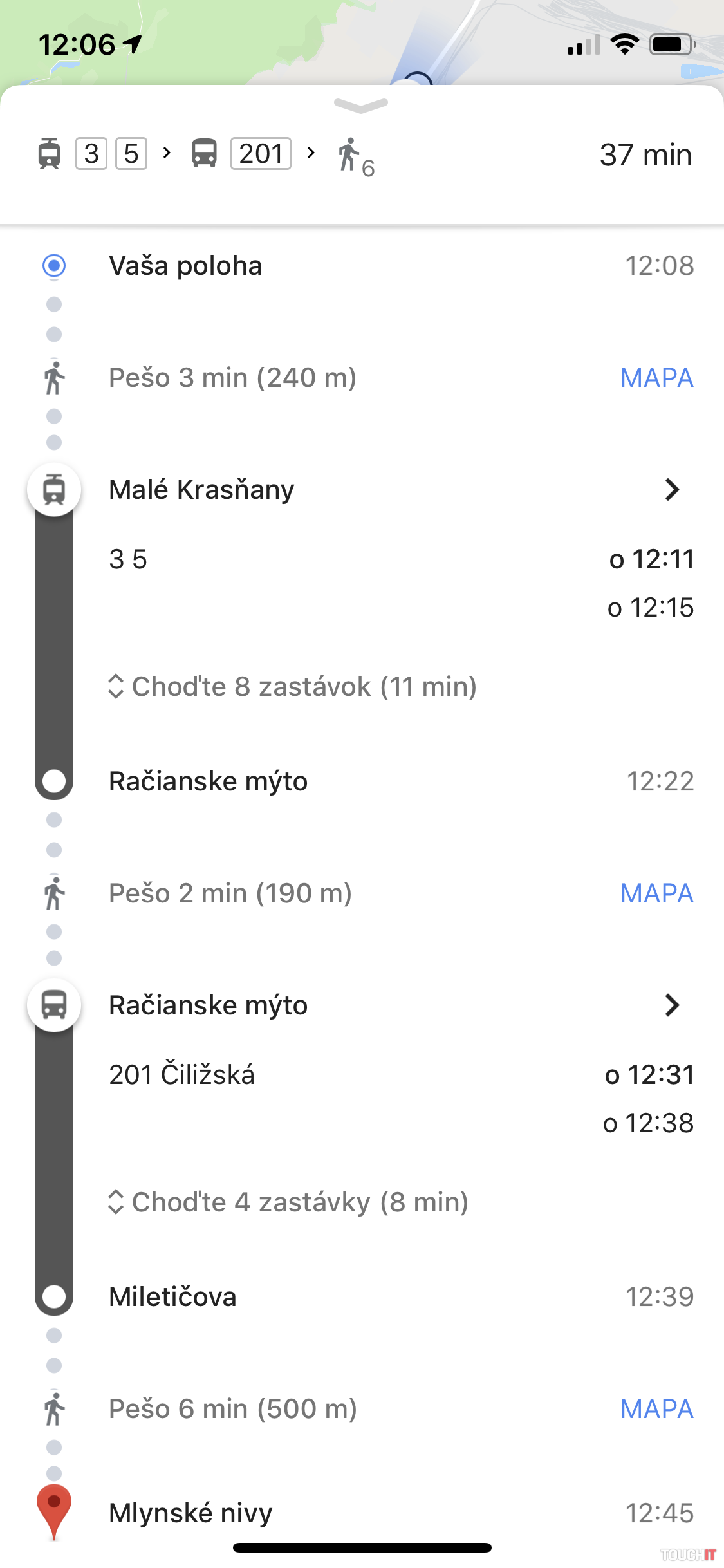Open the Račianske mýto bus stop details
Screen dimensions: 724x1568
coord(672,1005)
